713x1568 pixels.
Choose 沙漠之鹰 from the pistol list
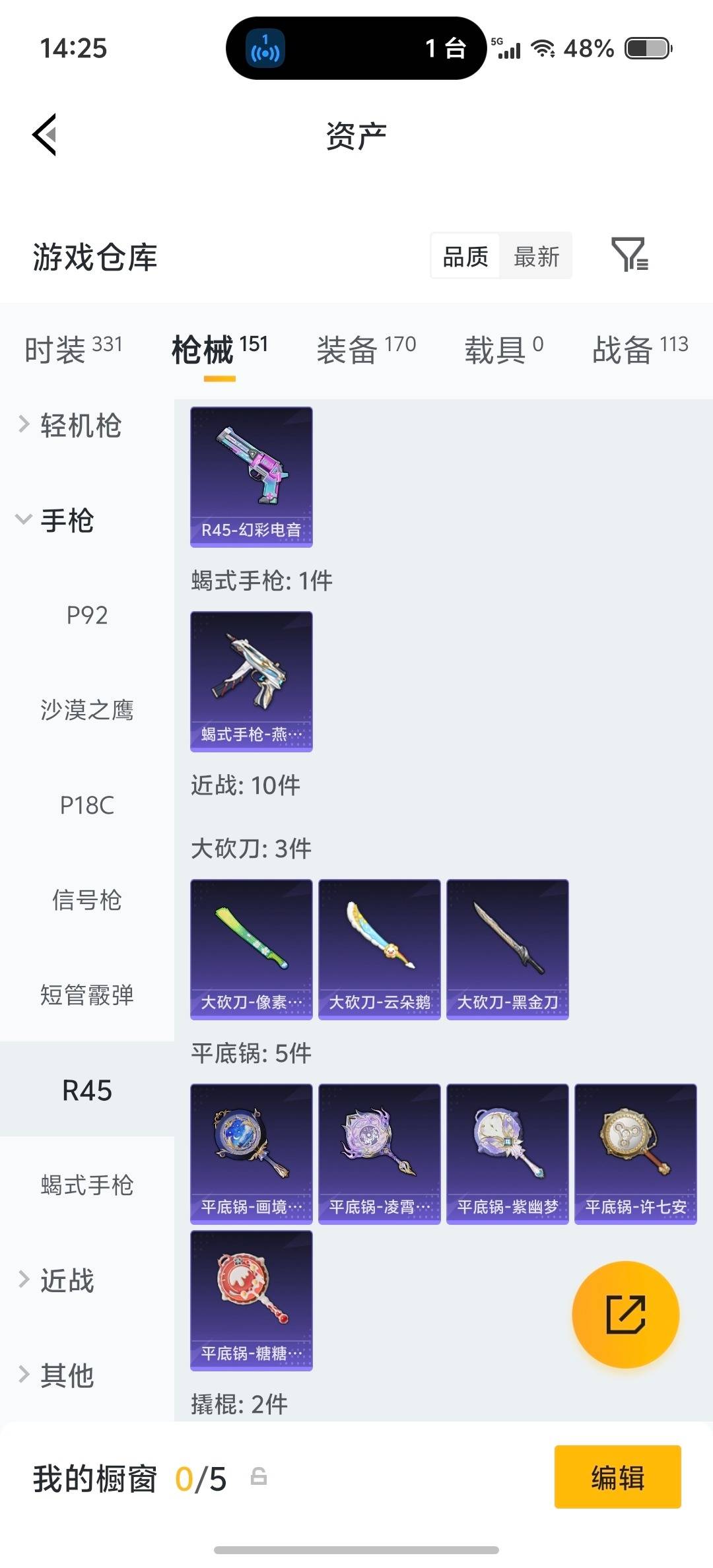88,711
